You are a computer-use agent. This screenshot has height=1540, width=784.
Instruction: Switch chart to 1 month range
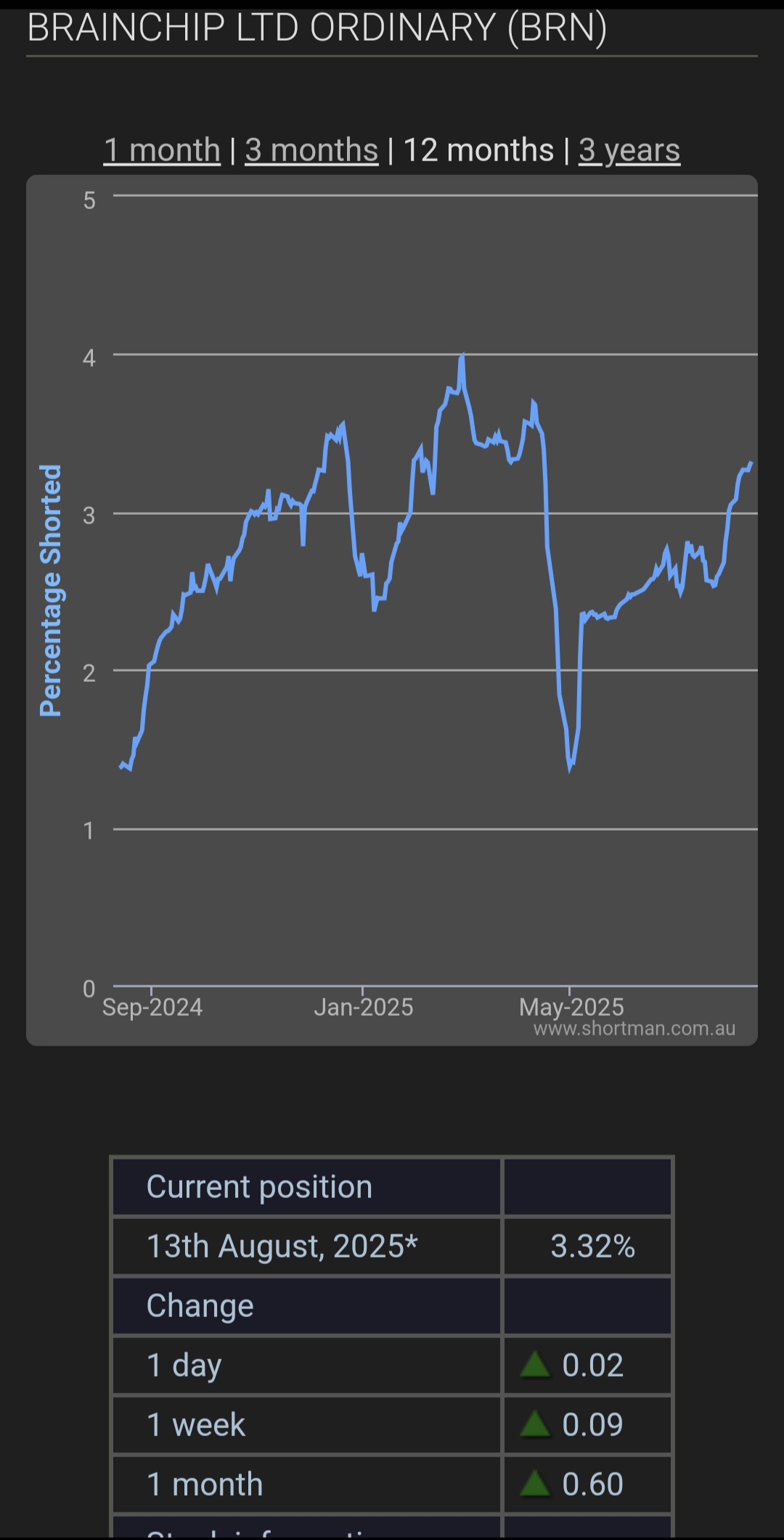point(162,150)
